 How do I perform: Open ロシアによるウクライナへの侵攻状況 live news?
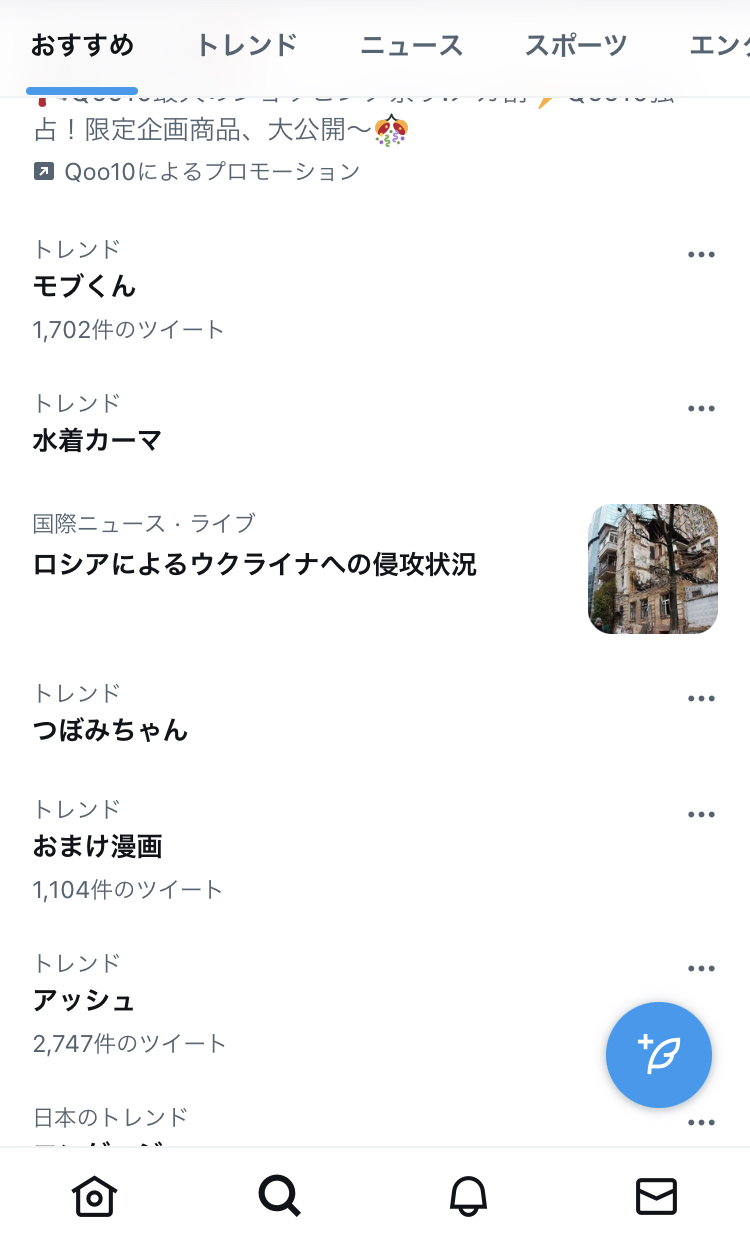pos(375,569)
